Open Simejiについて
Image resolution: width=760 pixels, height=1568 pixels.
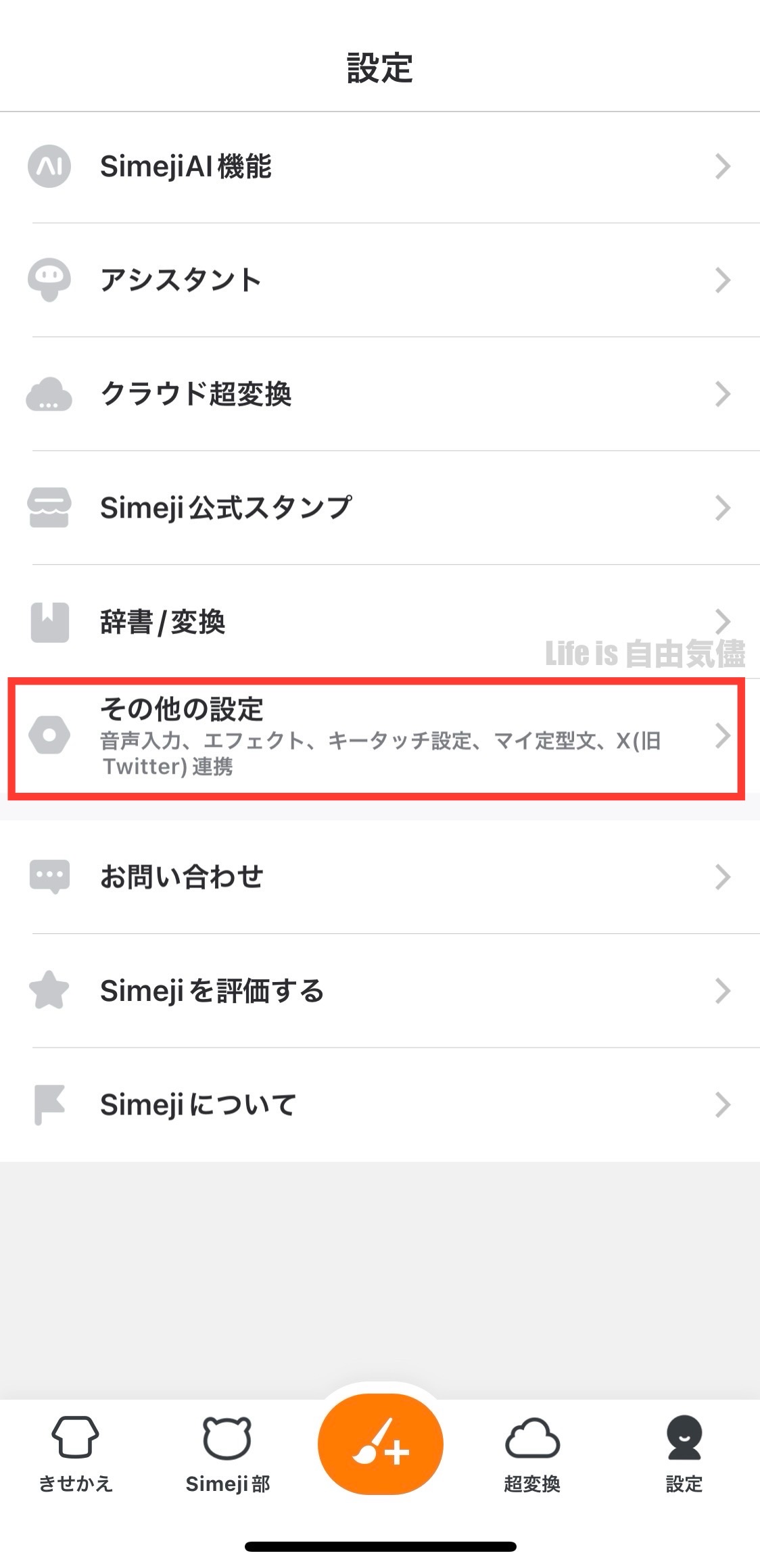tap(380, 1105)
